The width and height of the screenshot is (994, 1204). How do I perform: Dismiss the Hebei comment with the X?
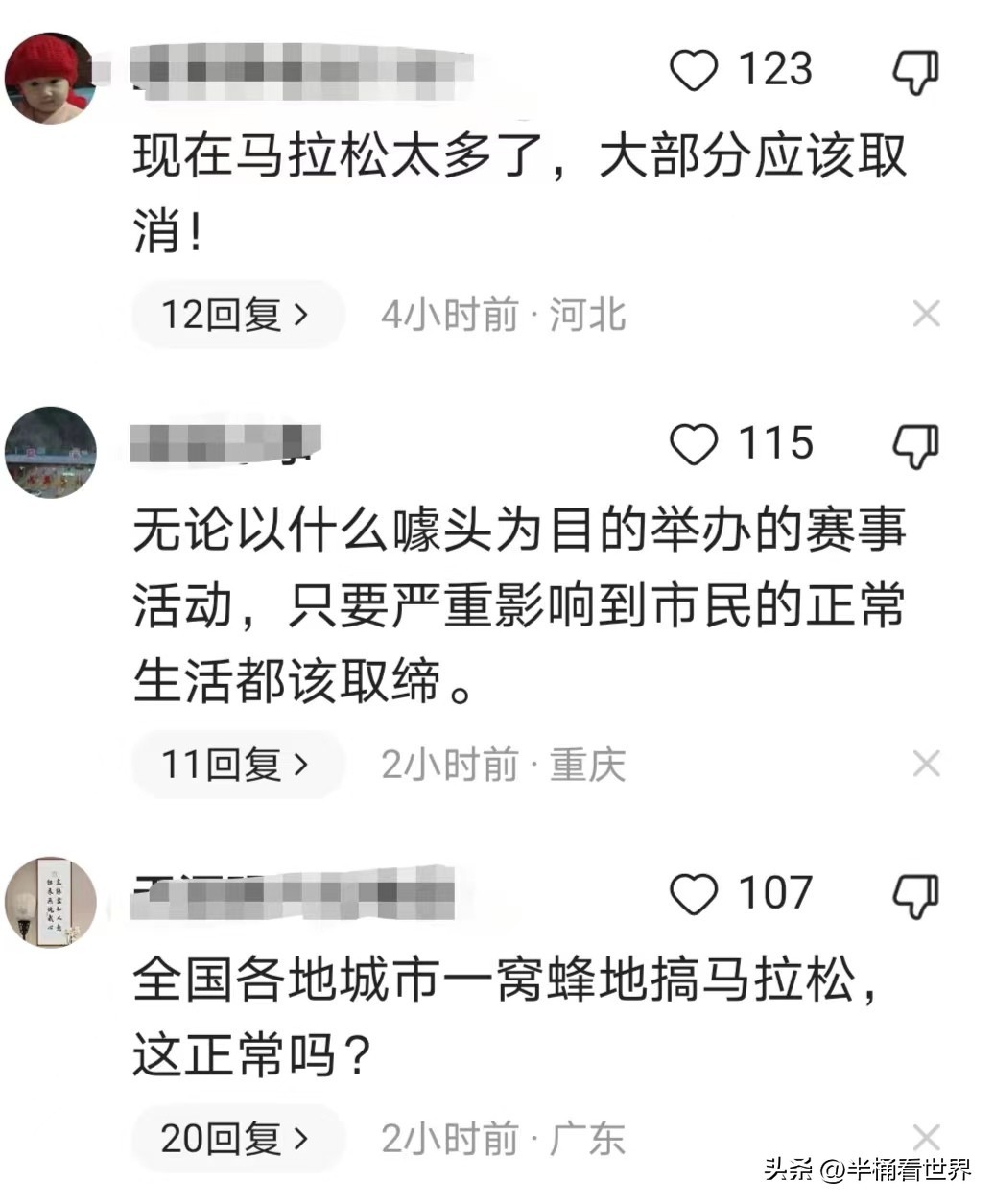[926, 314]
